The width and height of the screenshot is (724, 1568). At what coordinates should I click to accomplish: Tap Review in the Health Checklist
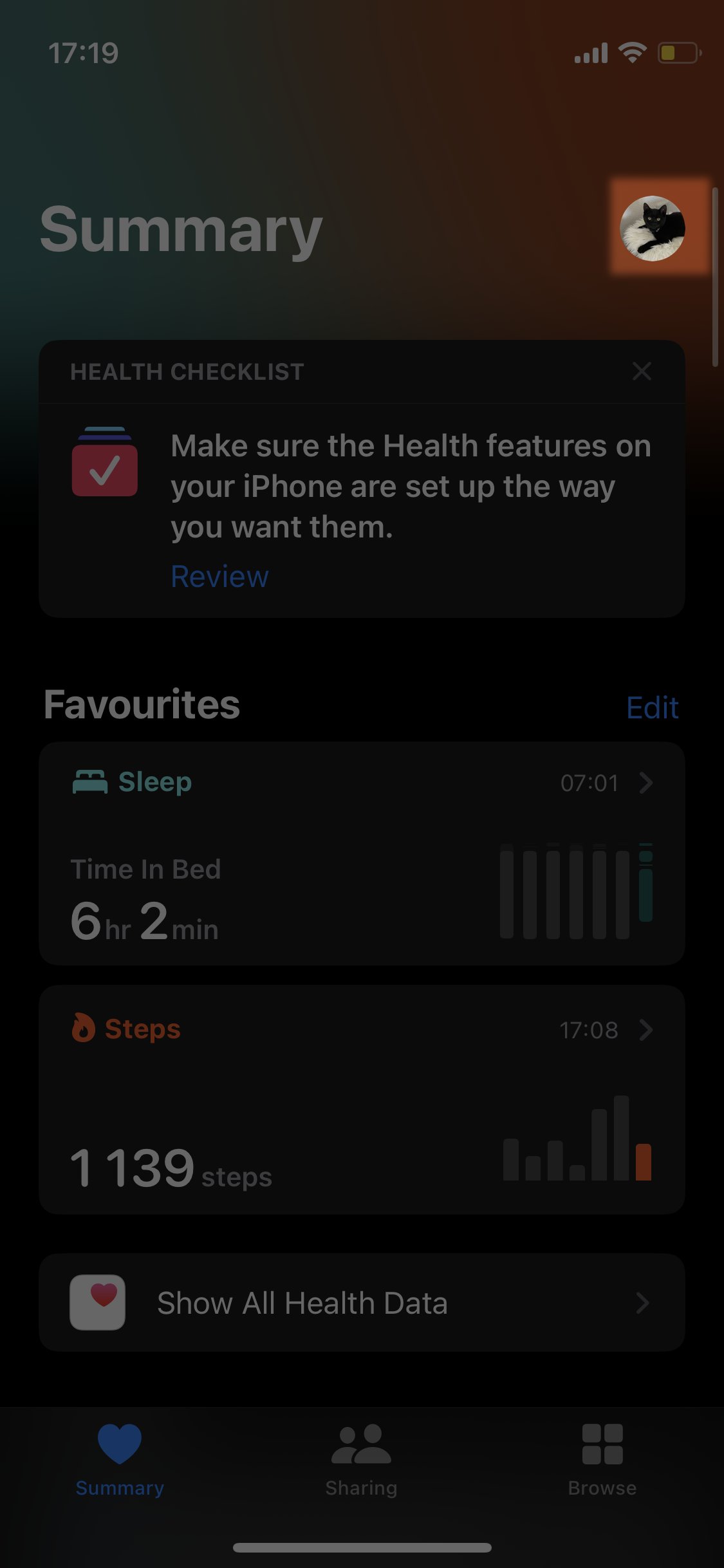click(219, 576)
